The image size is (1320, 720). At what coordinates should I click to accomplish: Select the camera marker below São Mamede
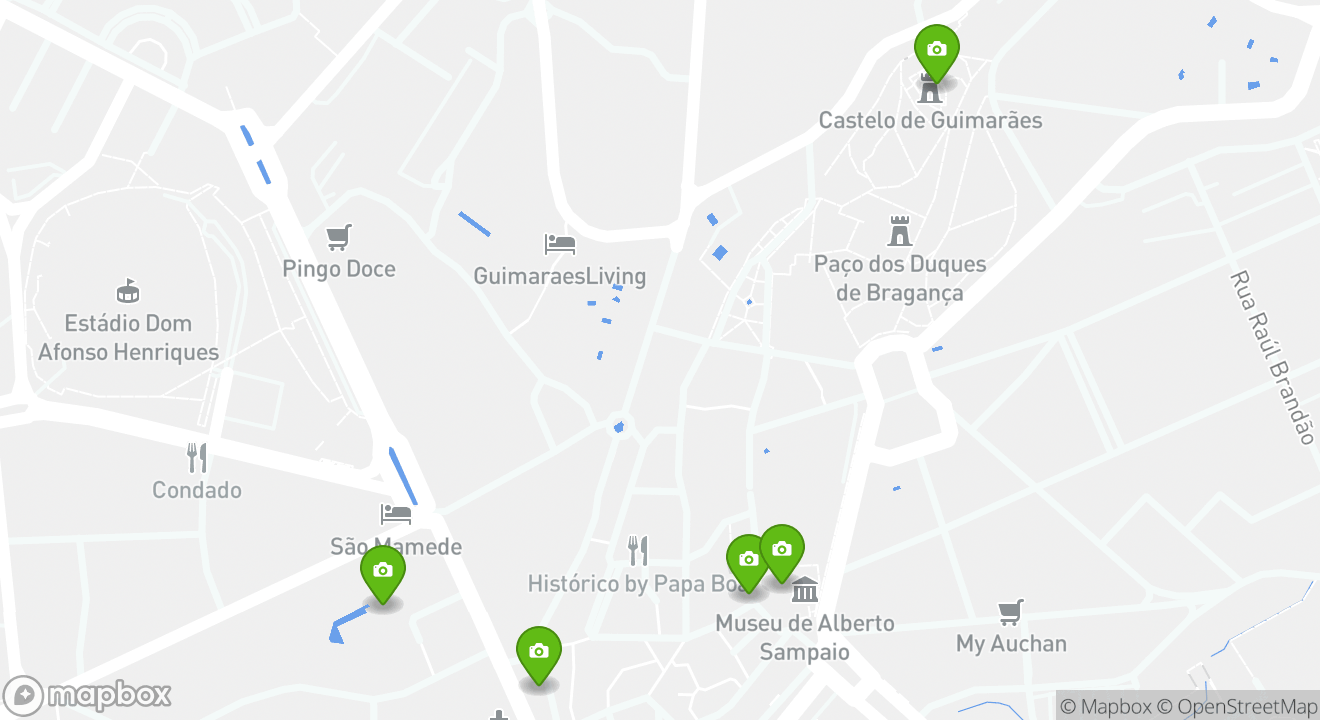(382, 571)
